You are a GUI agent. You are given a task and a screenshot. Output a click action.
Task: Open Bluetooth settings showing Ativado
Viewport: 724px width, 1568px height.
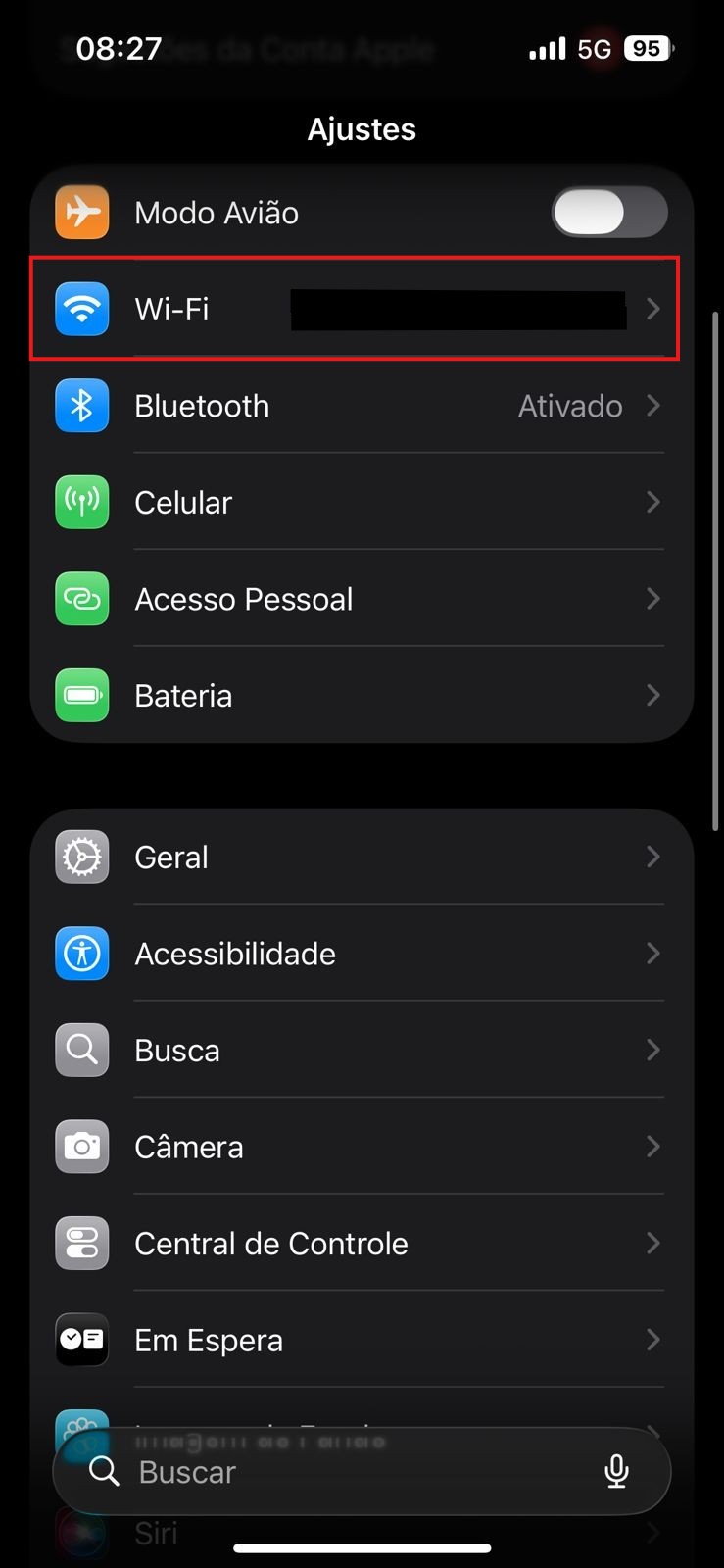pyautogui.click(x=362, y=405)
